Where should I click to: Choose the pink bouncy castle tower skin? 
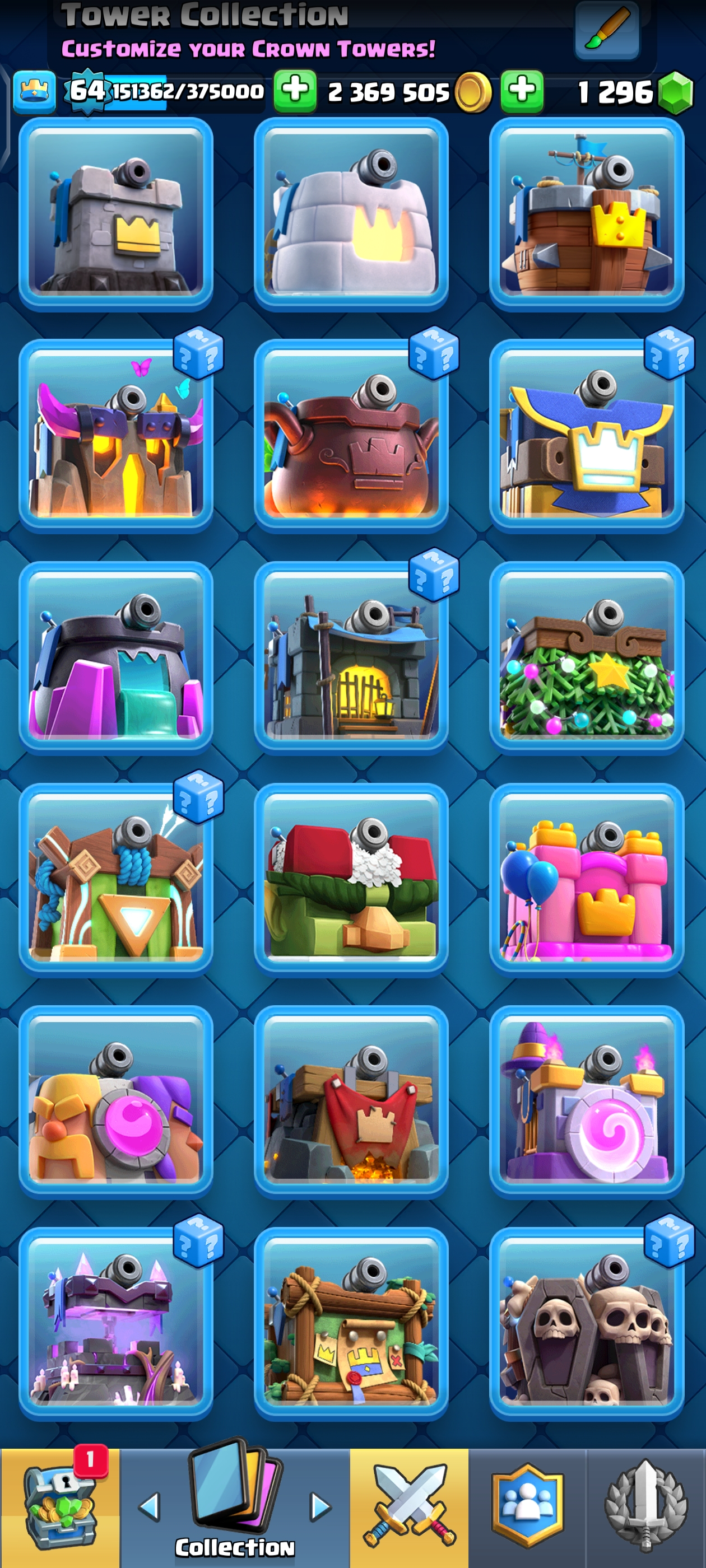[586, 880]
